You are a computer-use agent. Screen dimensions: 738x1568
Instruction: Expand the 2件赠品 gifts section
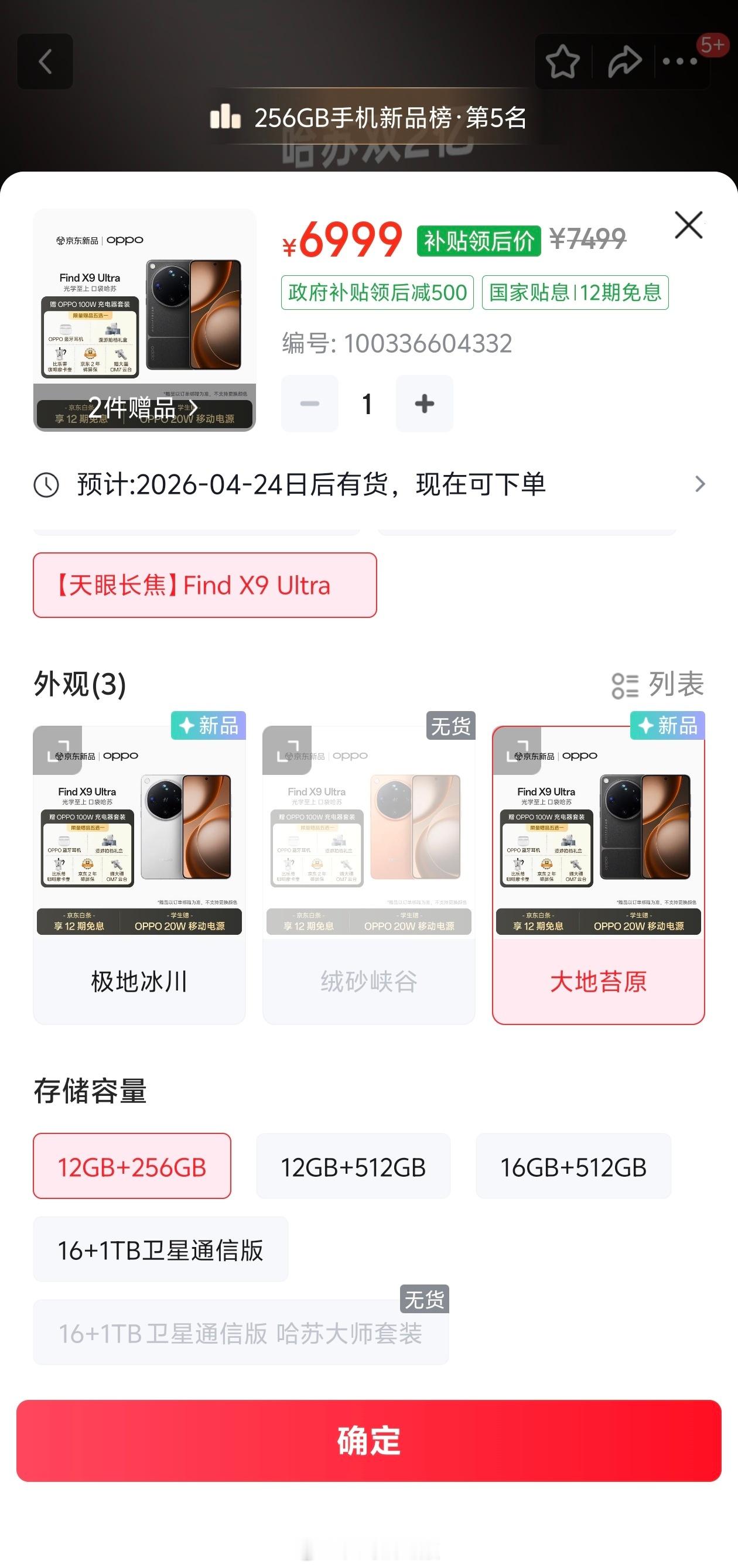click(144, 408)
